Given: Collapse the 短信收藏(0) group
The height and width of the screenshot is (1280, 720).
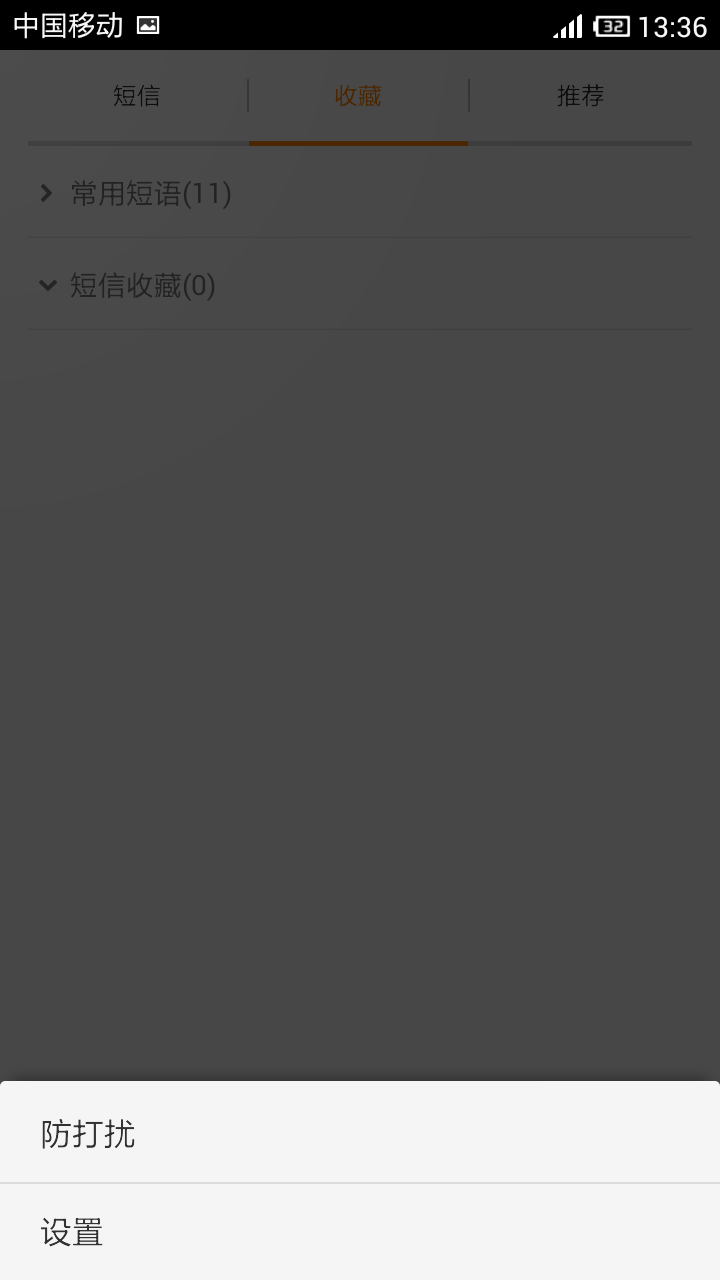Looking at the screenshot, I should click(142, 286).
